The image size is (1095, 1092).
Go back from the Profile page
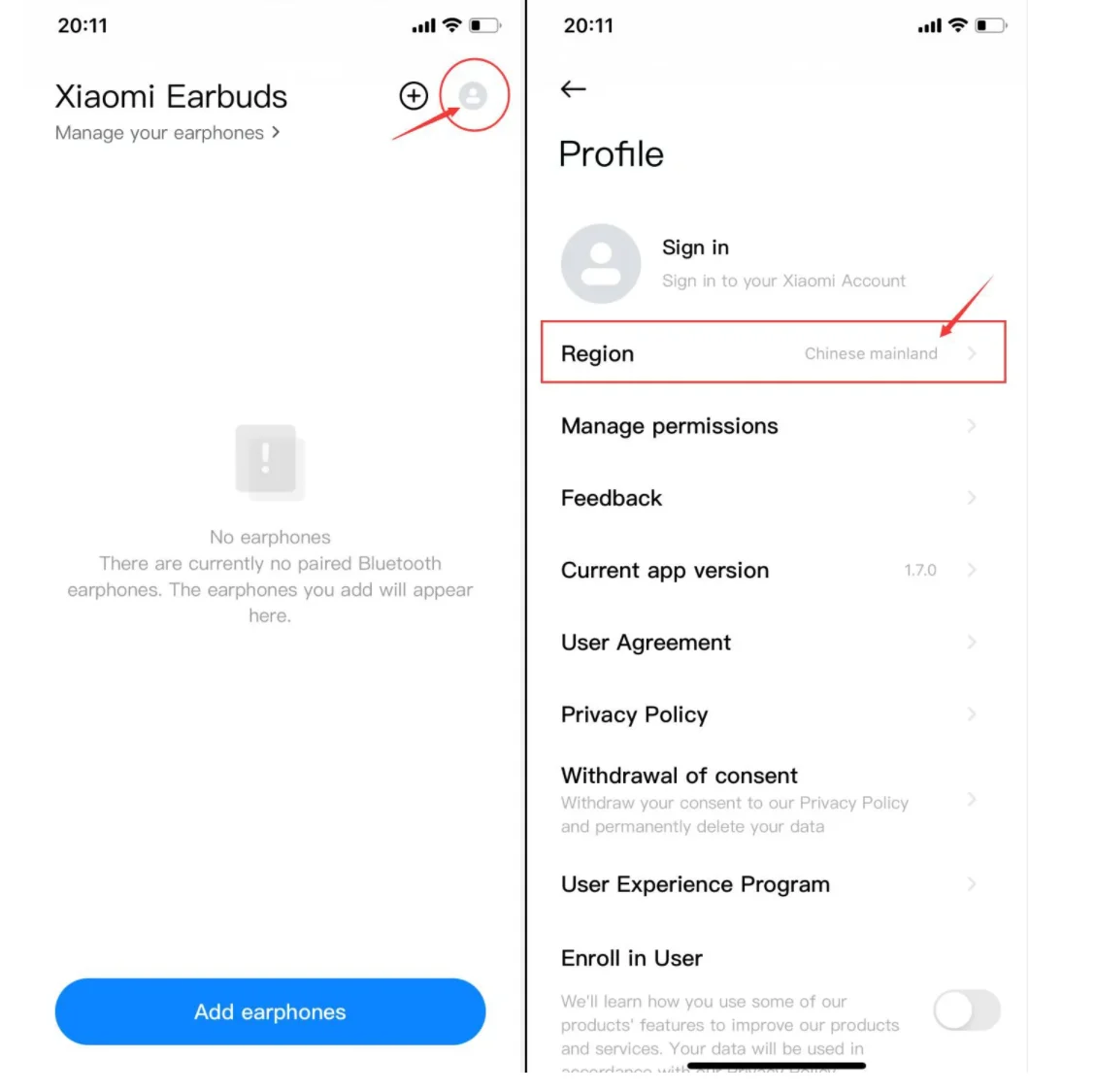574,88
